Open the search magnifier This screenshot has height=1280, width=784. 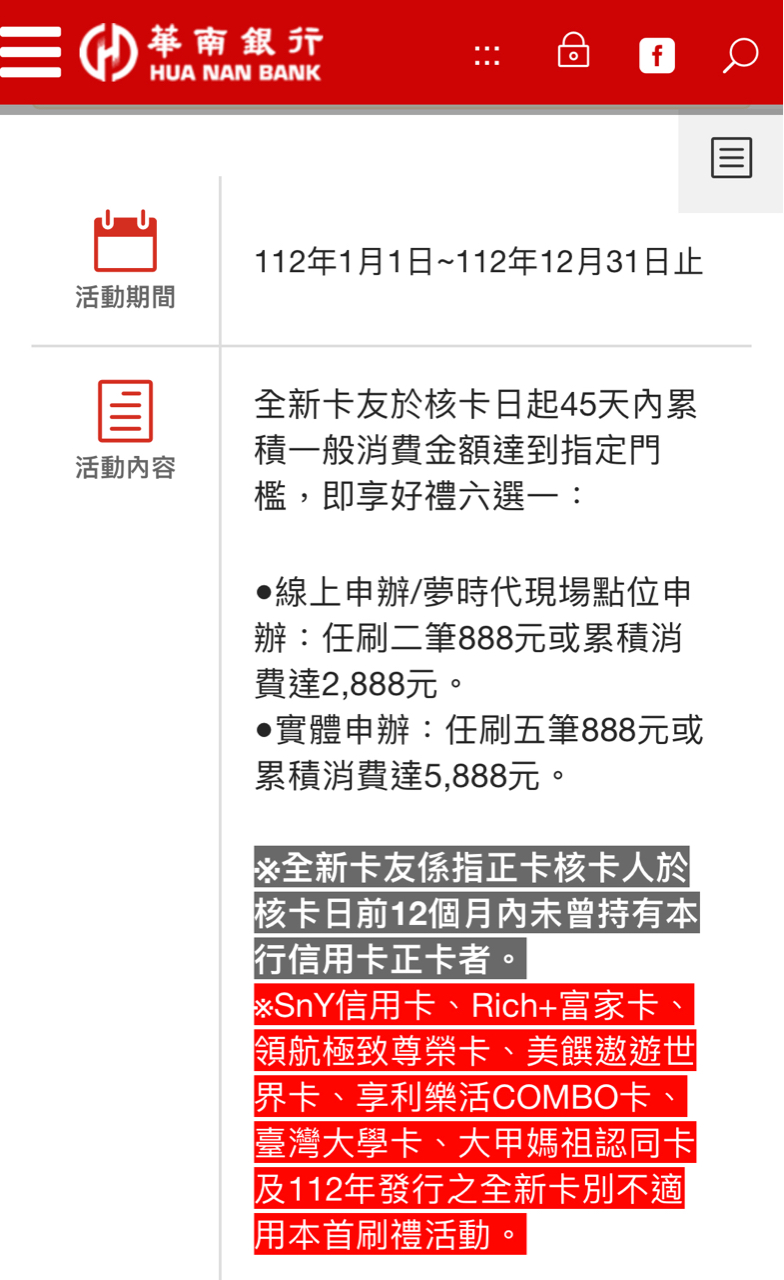pyautogui.click(x=740, y=55)
